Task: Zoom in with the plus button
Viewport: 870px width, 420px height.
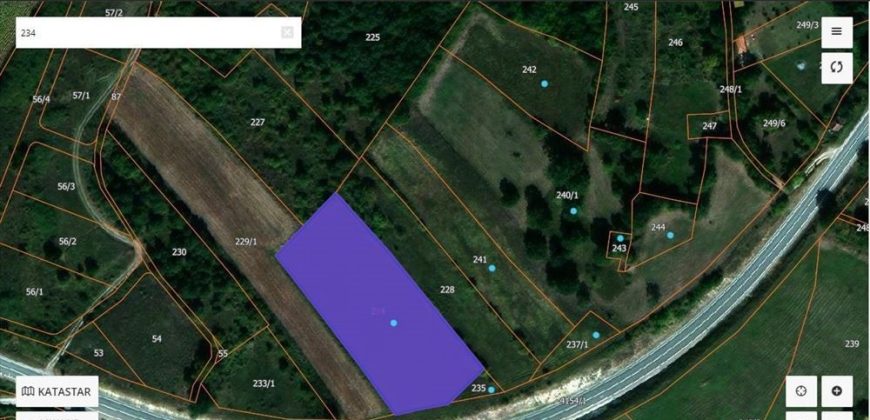Action: point(836,391)
